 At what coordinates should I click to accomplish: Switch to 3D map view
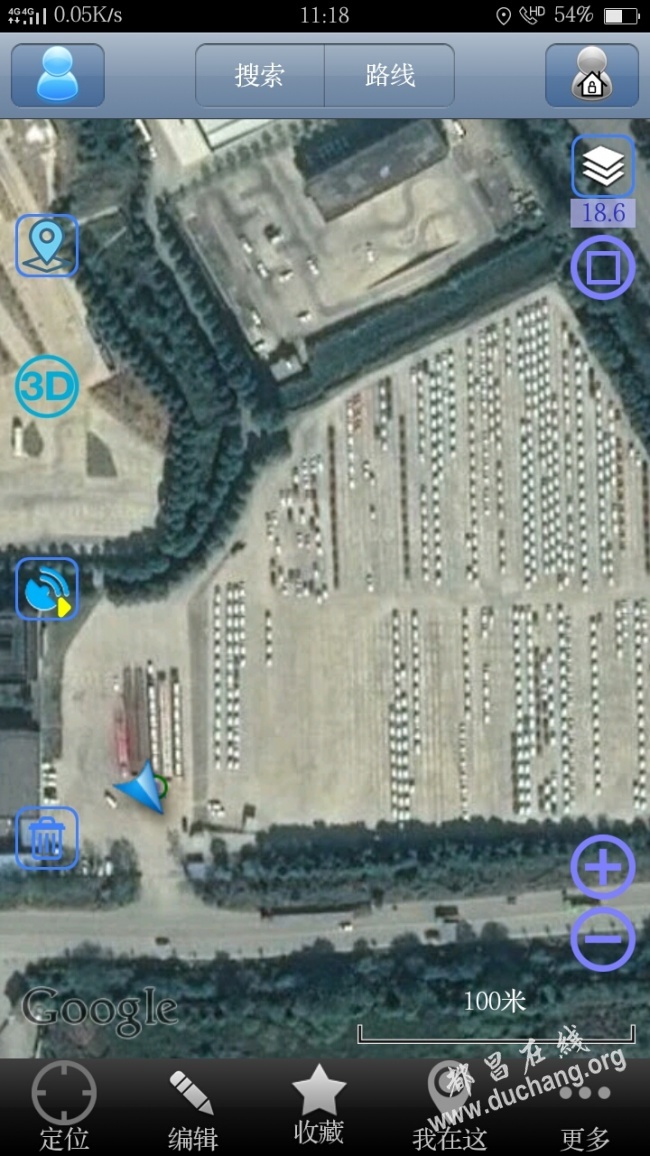(46, 386)
